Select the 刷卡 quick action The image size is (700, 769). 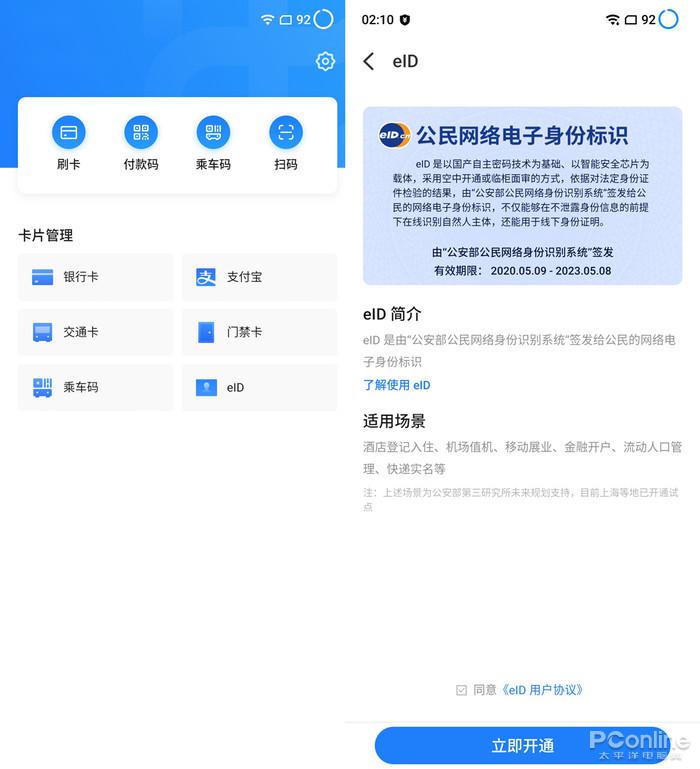coord(69,143)
